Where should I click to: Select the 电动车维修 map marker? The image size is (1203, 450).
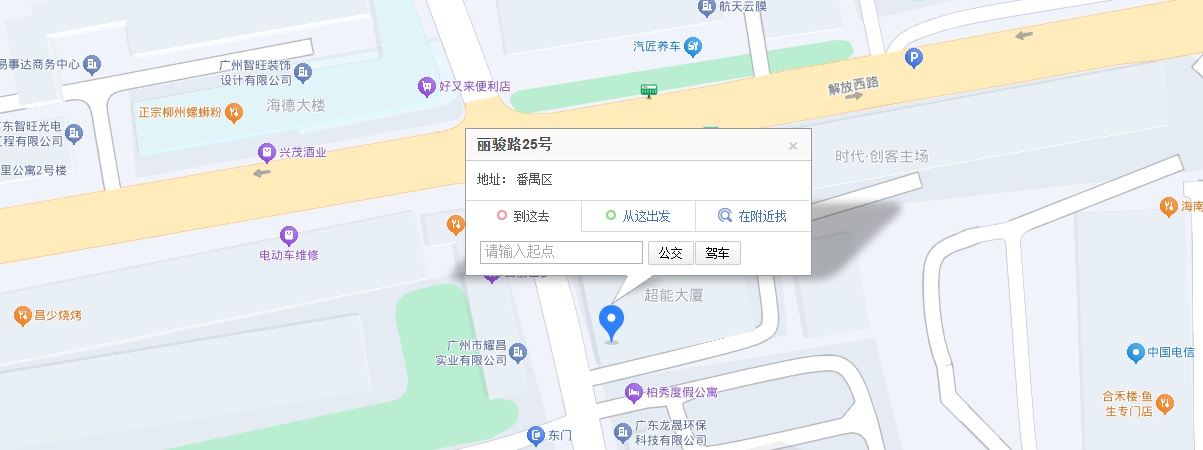pyautogui.click(x=289, y=236)
